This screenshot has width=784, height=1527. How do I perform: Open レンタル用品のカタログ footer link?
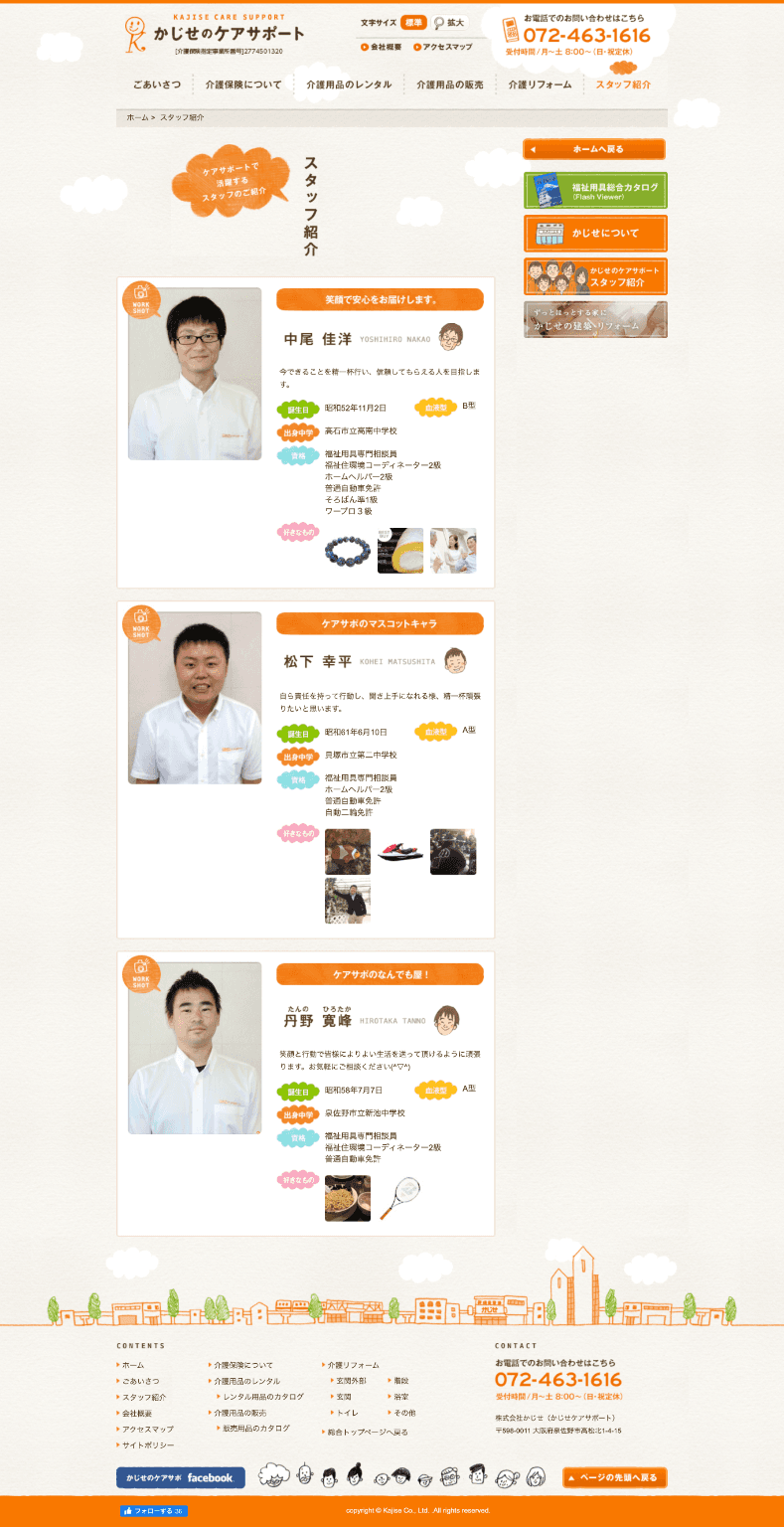263,1397
